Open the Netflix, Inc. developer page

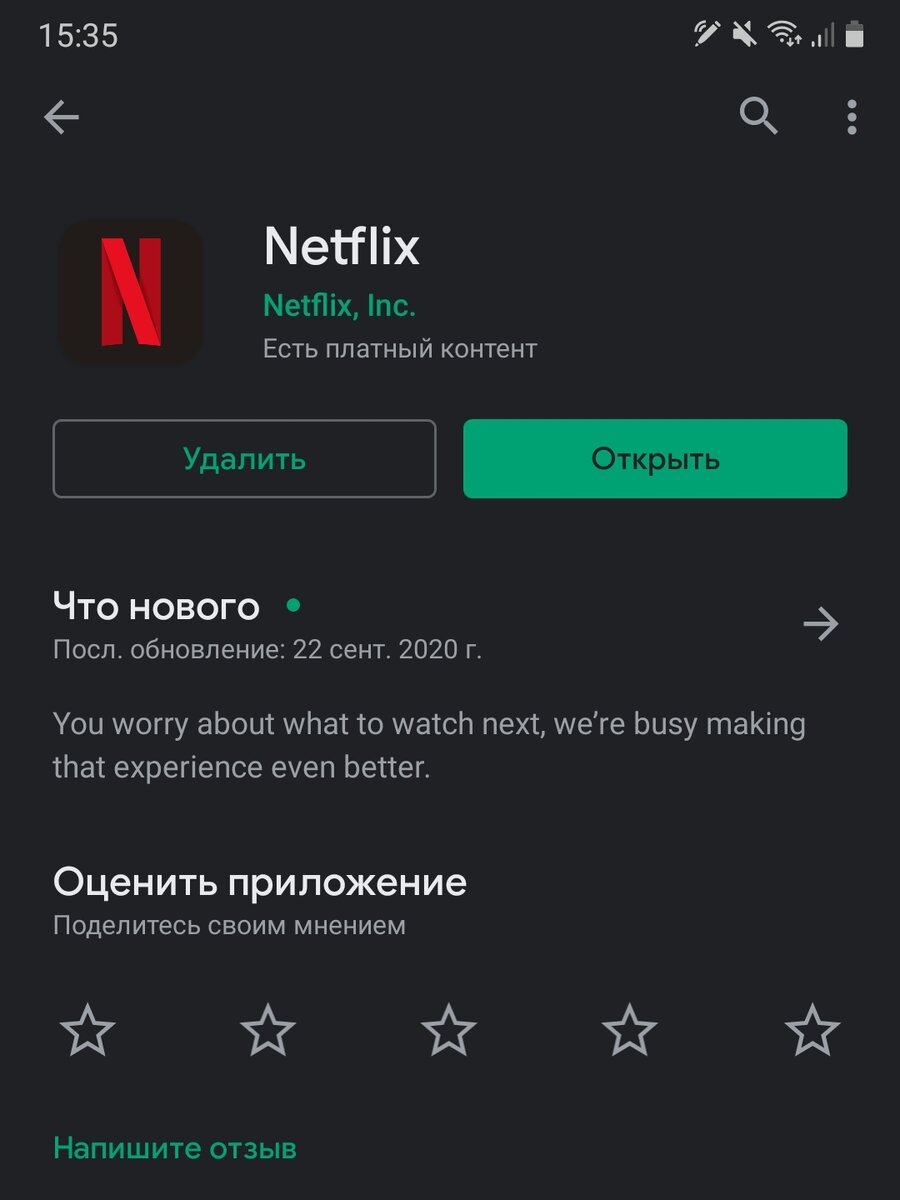coord(340,305)
